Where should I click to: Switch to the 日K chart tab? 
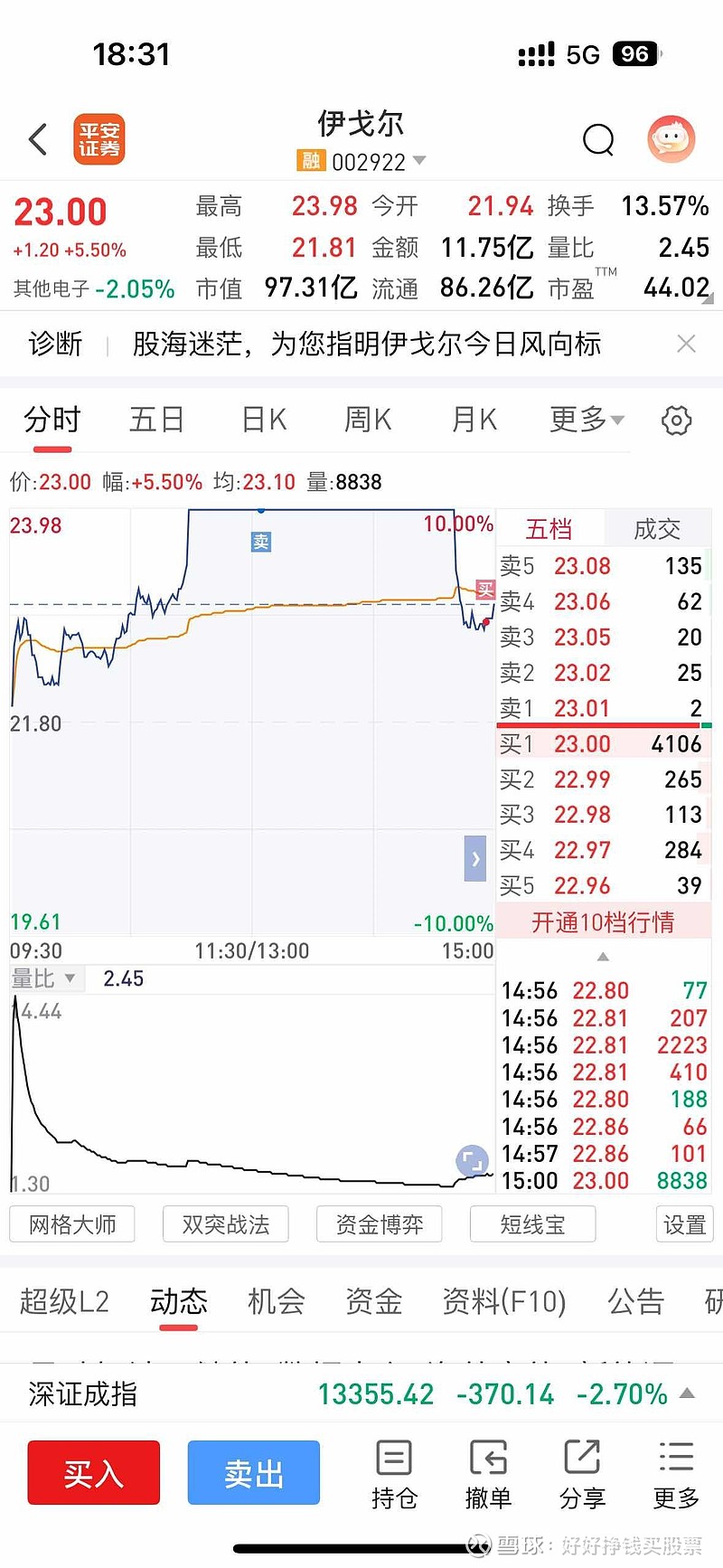click(x=264, y=420)
